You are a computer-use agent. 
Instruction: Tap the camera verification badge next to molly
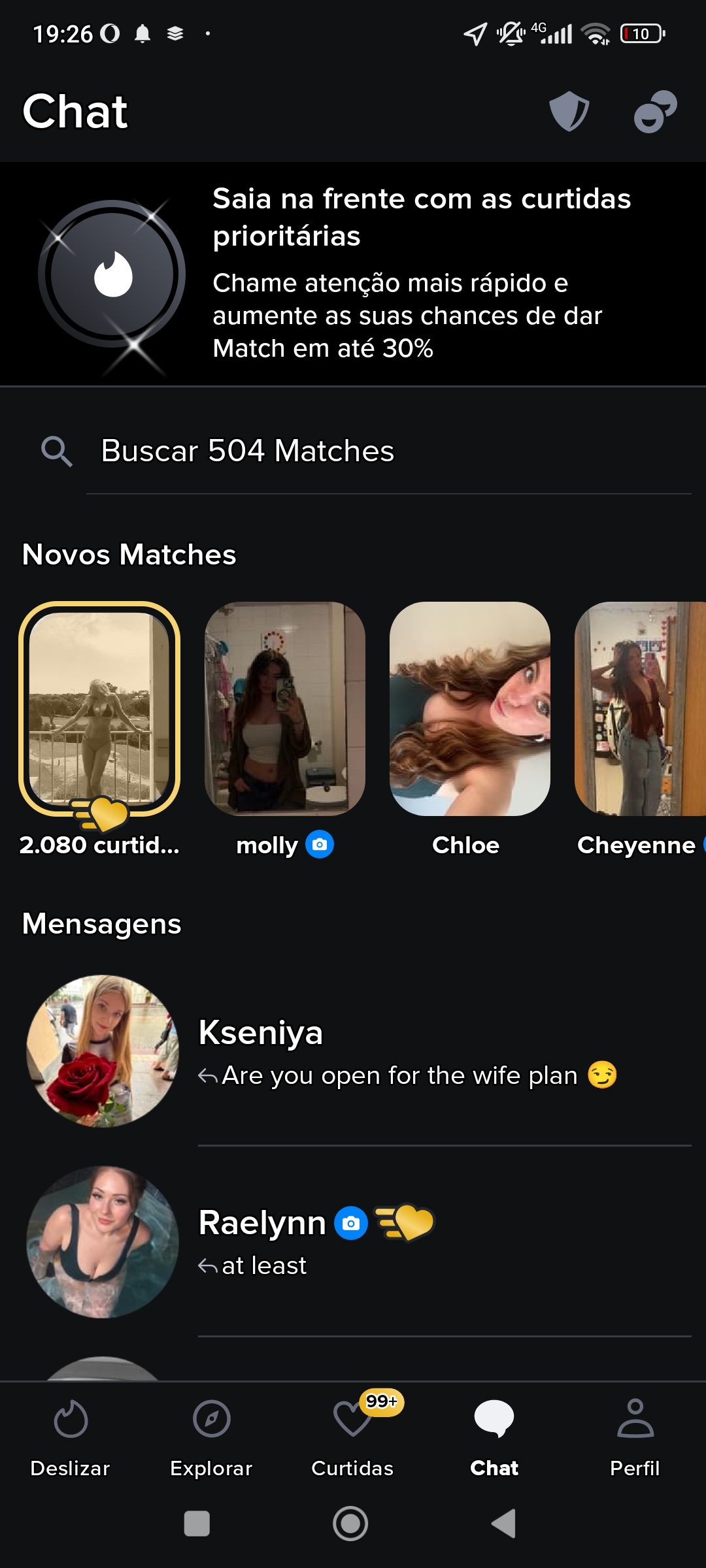pyautogui.click(x=320, y=845)
